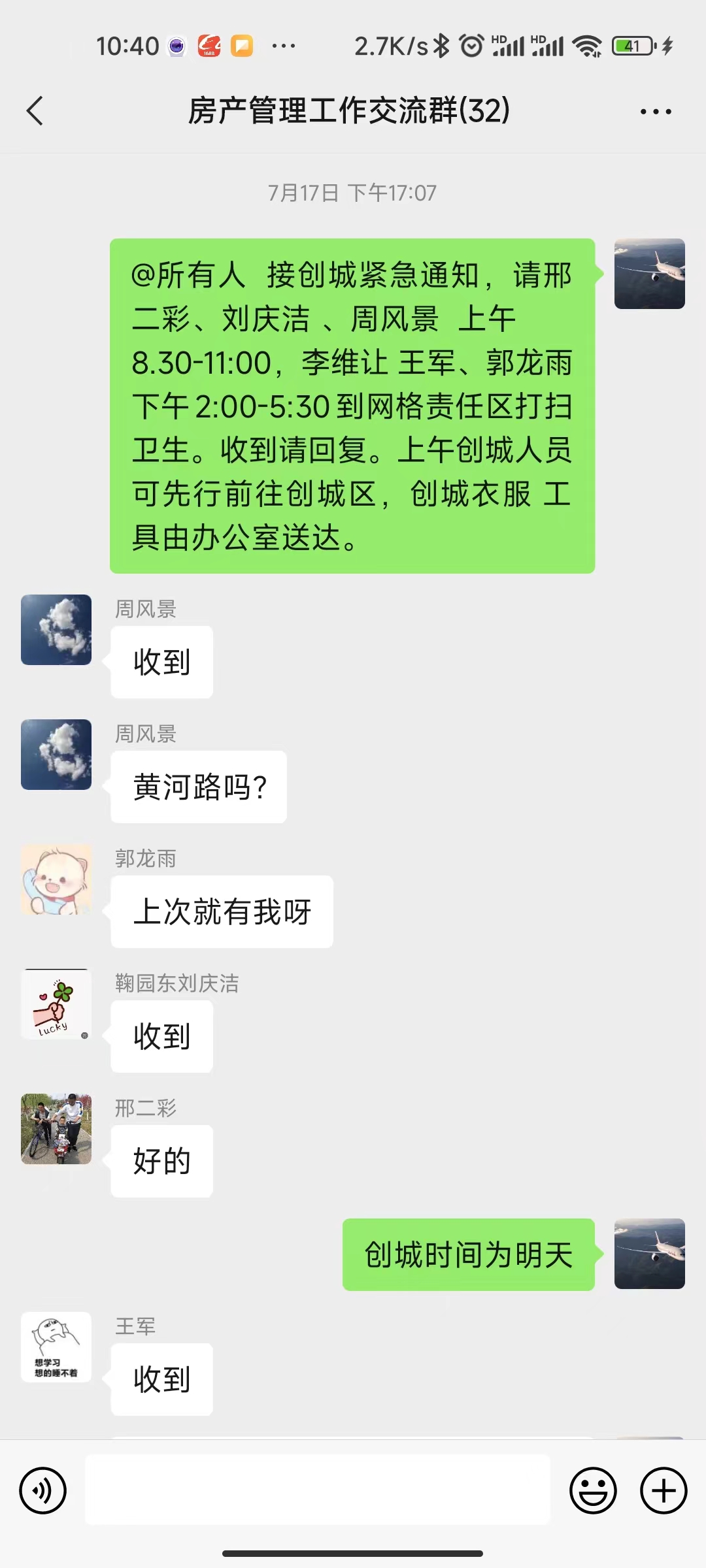
Task: Open the group chat info menu
Action: pos(656,112)
